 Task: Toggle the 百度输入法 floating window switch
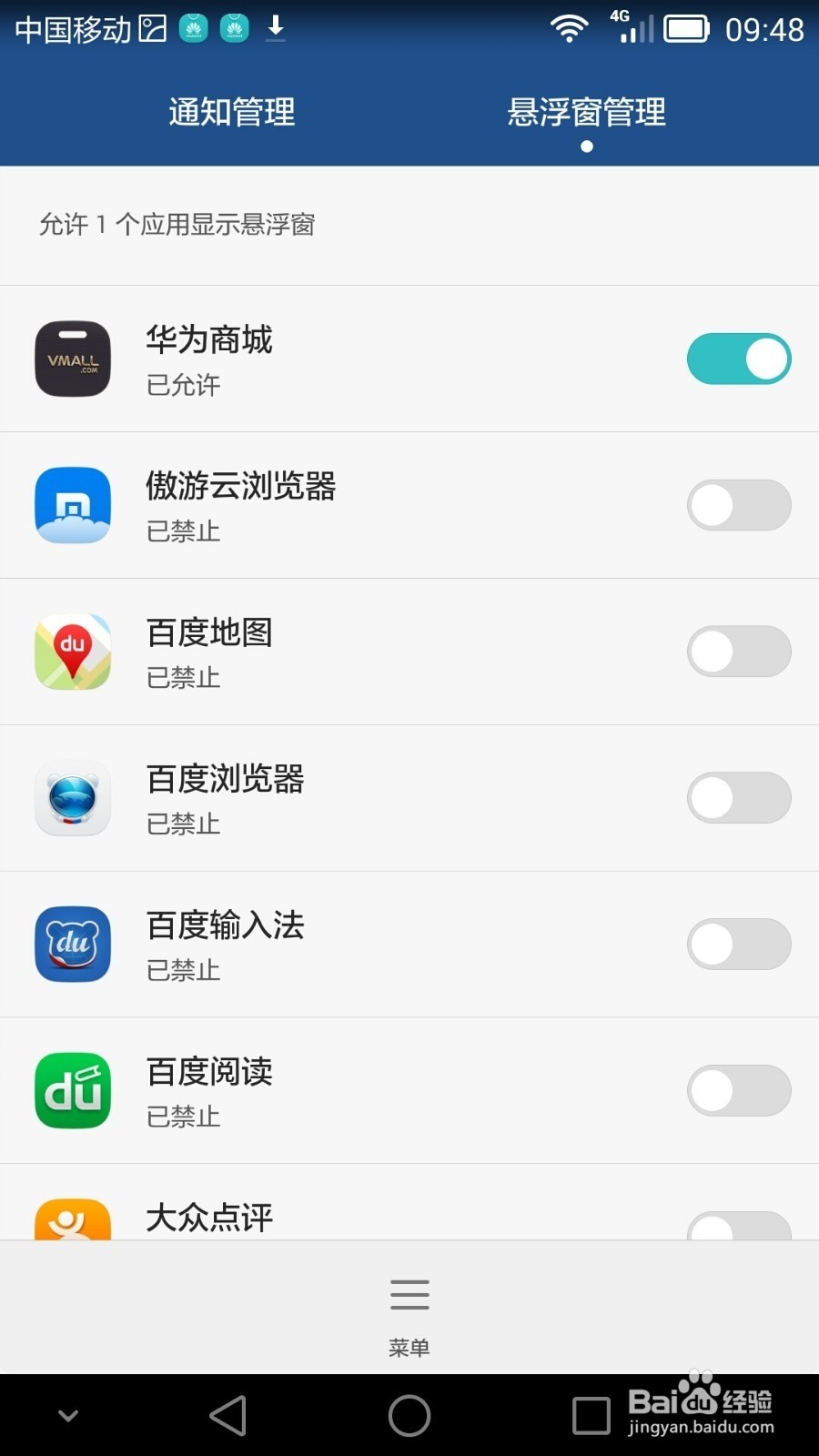[738, 945]
